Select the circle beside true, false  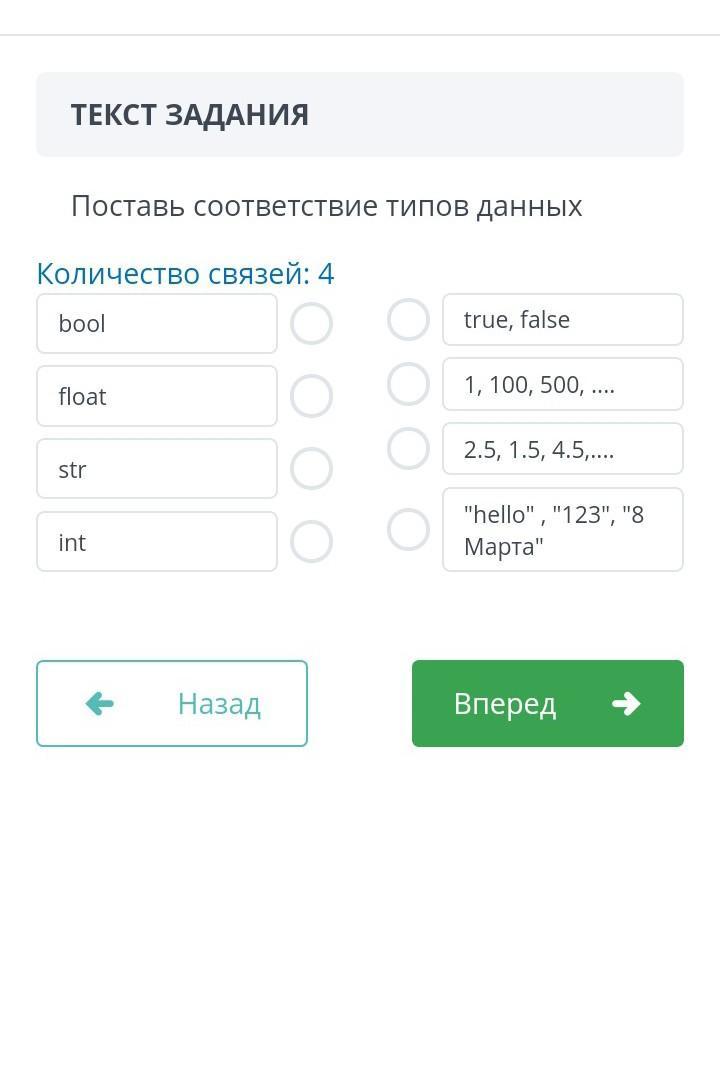coord(408,320)
